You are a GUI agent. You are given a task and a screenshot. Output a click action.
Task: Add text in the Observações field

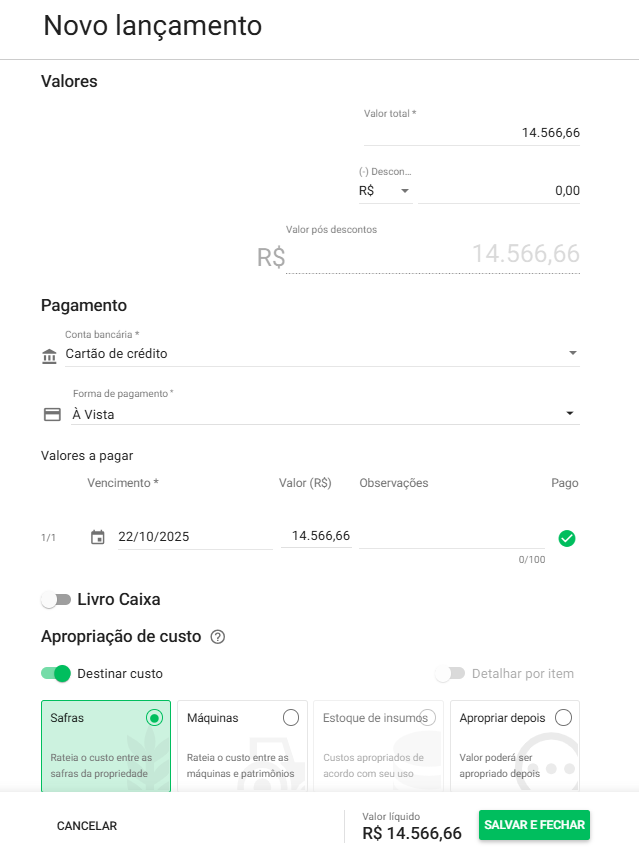452,537
